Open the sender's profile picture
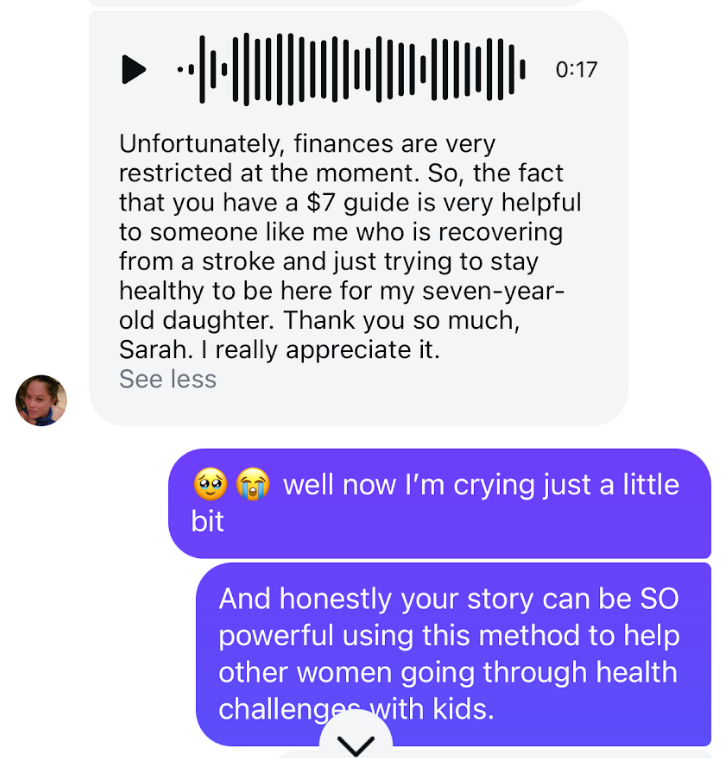Viewport: 722px width, 758px height. pyautogui.click(x=41, y=400)
